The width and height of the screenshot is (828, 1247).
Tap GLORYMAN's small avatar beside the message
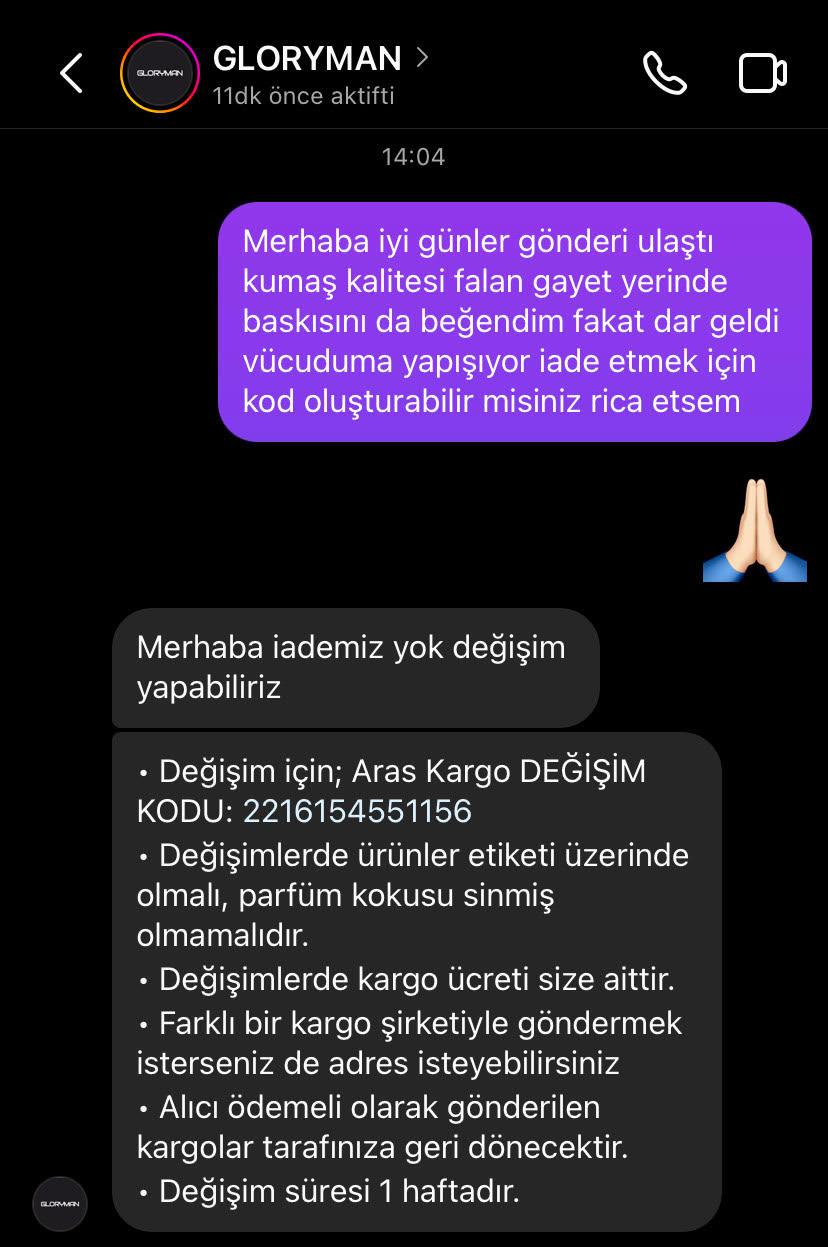(x=60, y=1204)
